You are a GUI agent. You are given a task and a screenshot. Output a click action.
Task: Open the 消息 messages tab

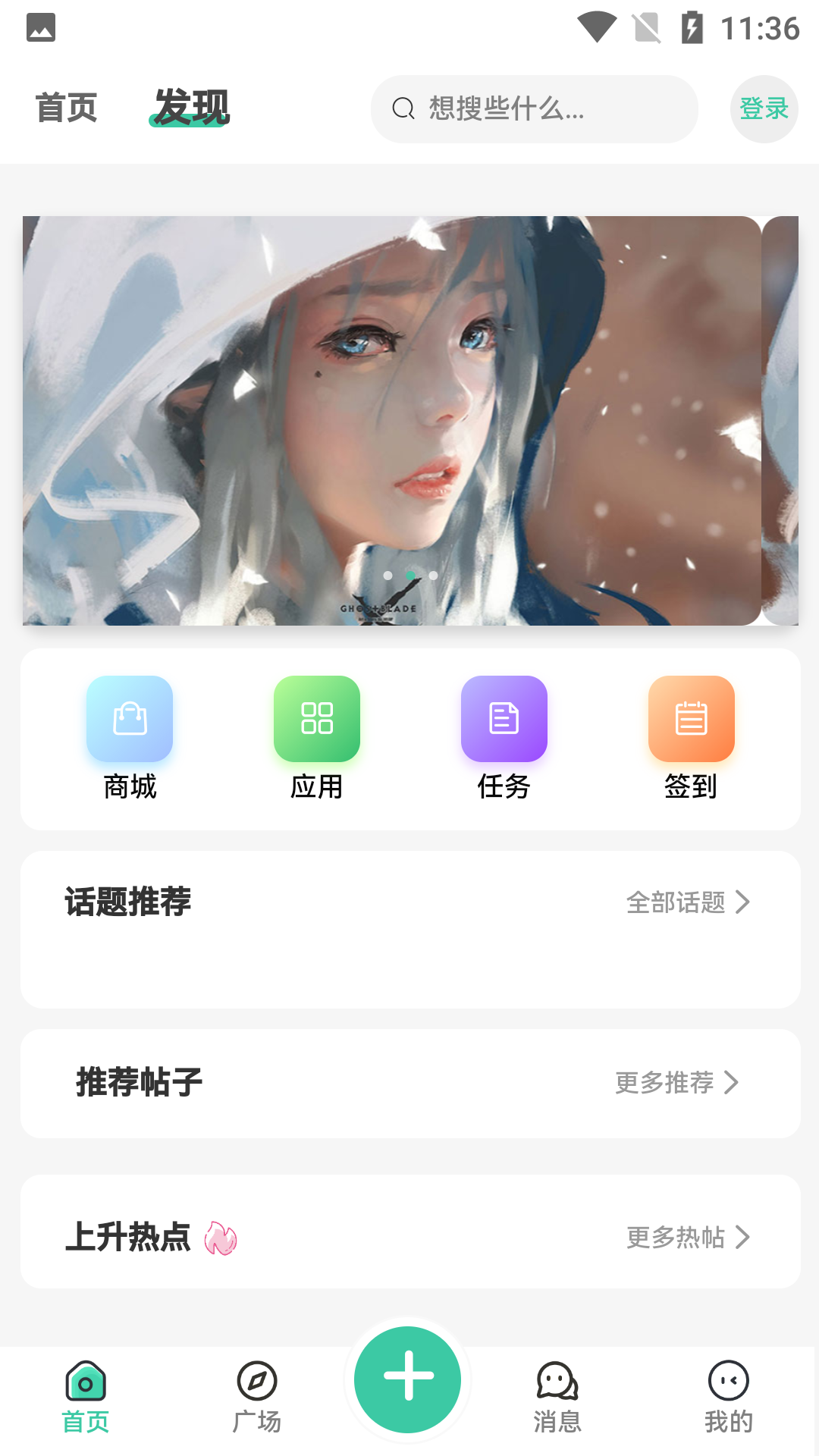557,1398
